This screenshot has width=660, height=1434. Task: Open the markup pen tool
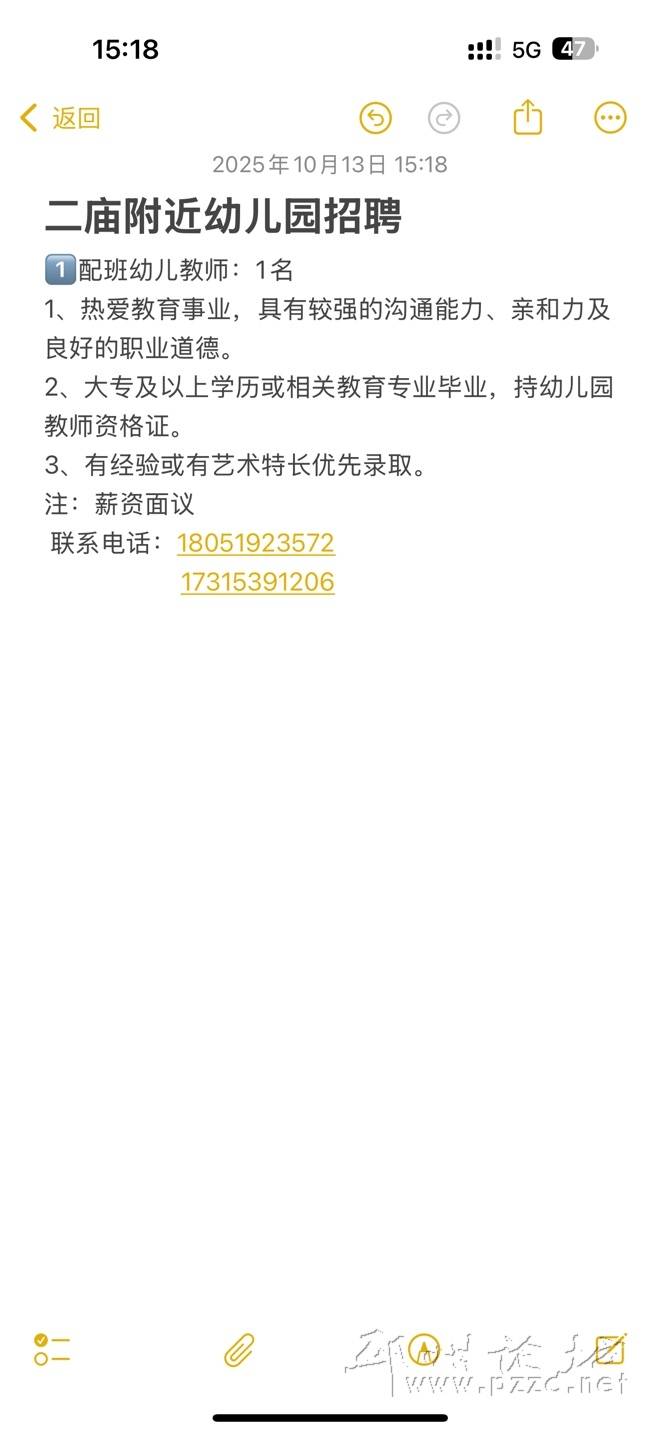[425, 1350]
